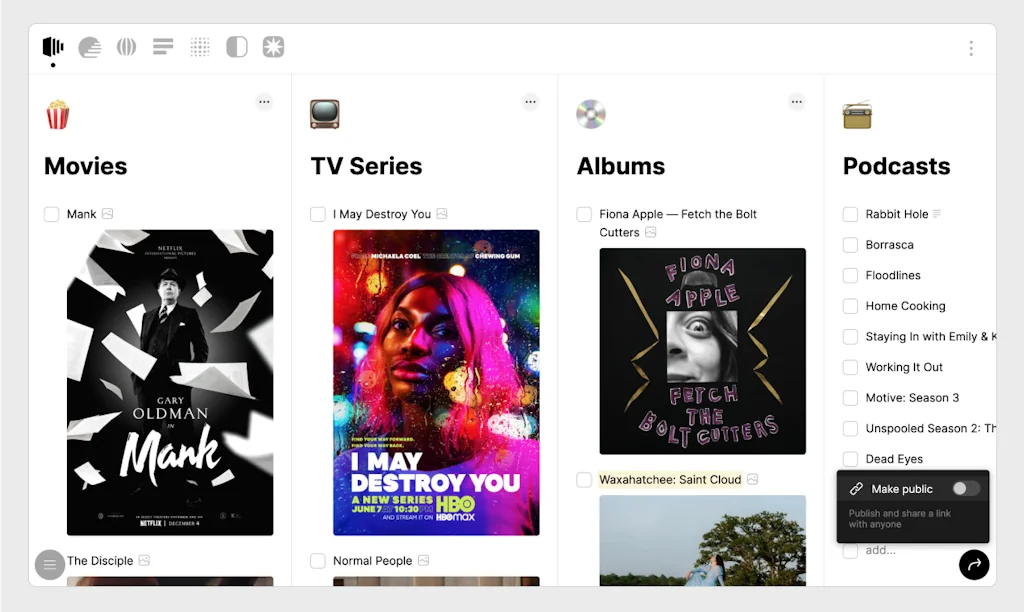Open the Albums column options menu
Screen dimensions: 1024x612
tap(796, 101)
